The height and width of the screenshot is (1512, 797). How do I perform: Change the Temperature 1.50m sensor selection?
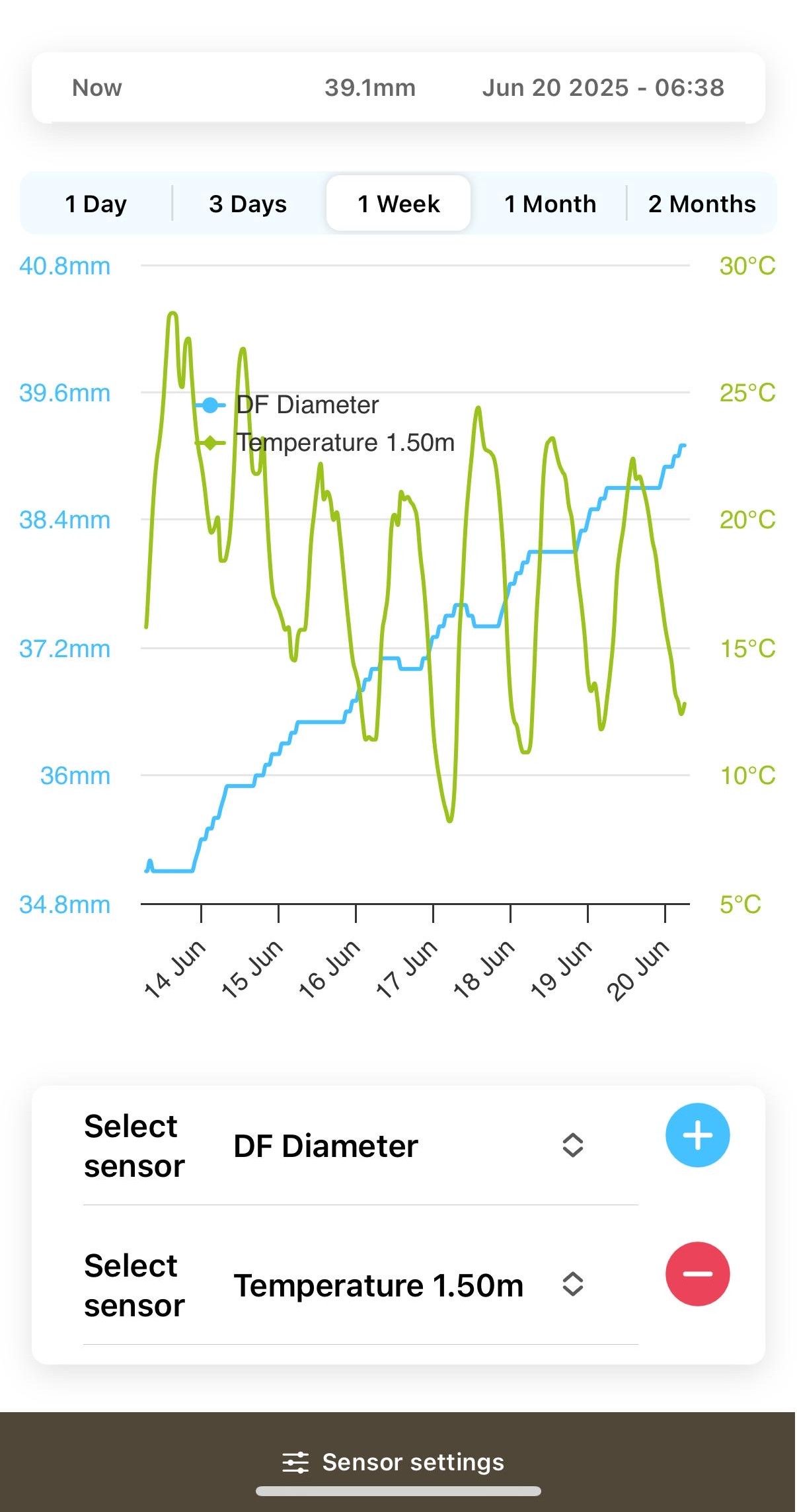point(407,1285)
